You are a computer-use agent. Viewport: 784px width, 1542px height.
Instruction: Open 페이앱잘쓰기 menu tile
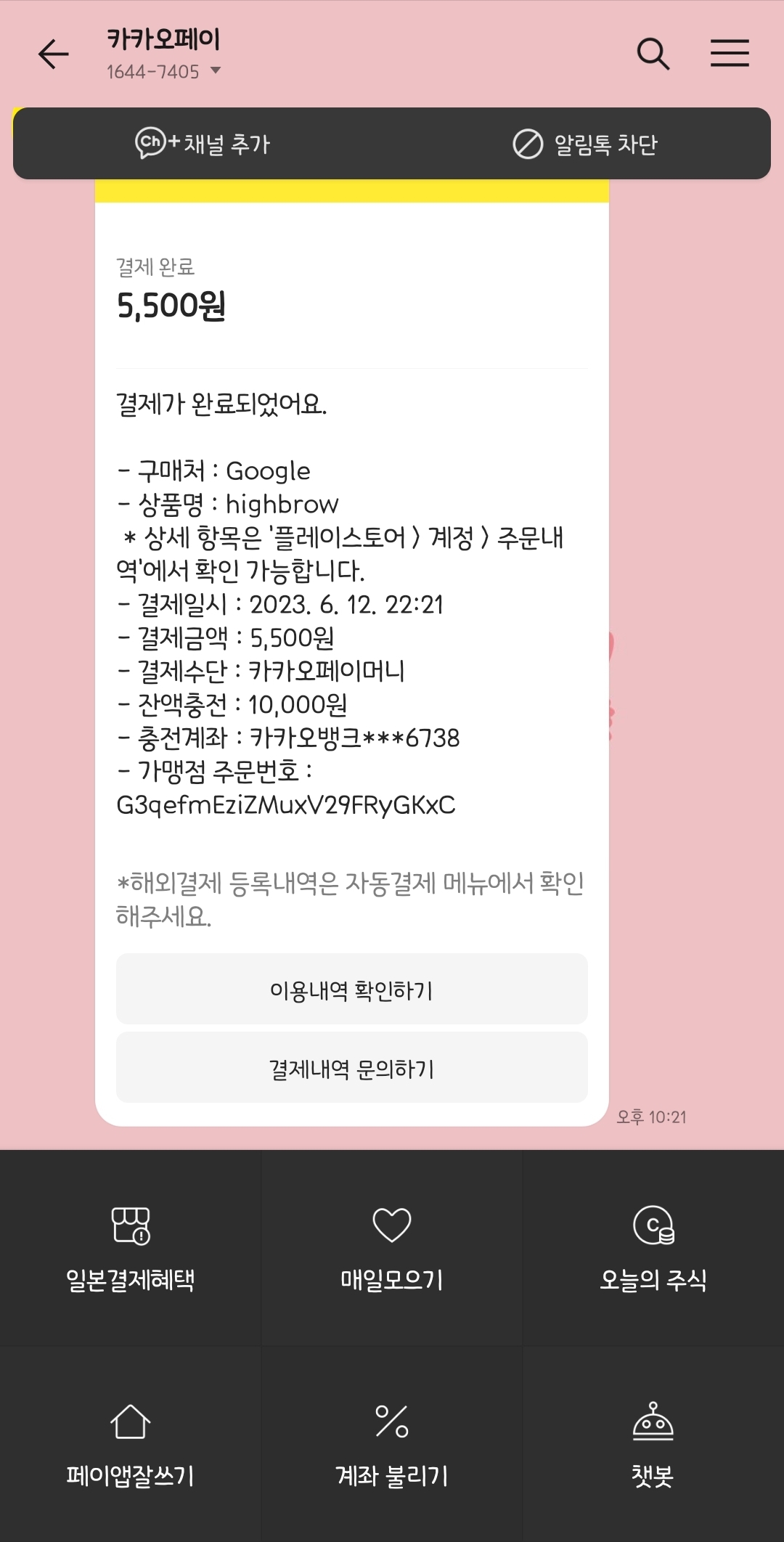[x=131, y=1445]
